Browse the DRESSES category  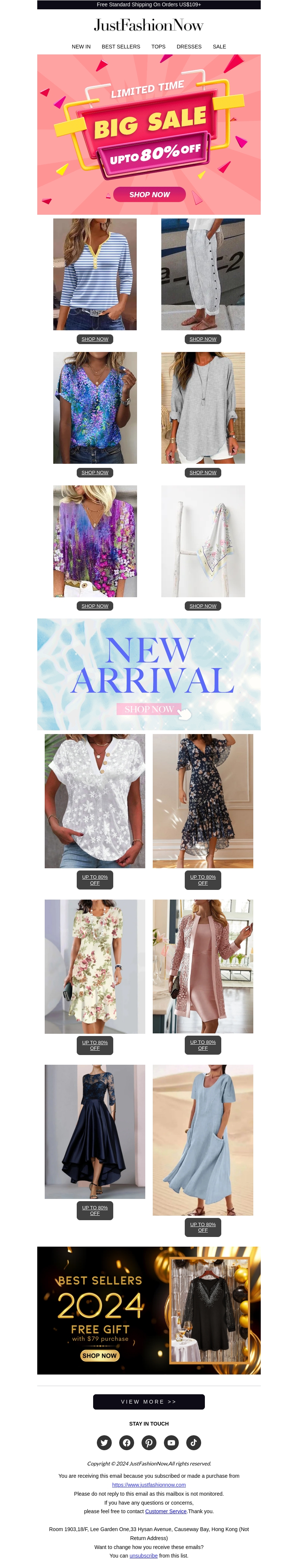coord(188,47)
